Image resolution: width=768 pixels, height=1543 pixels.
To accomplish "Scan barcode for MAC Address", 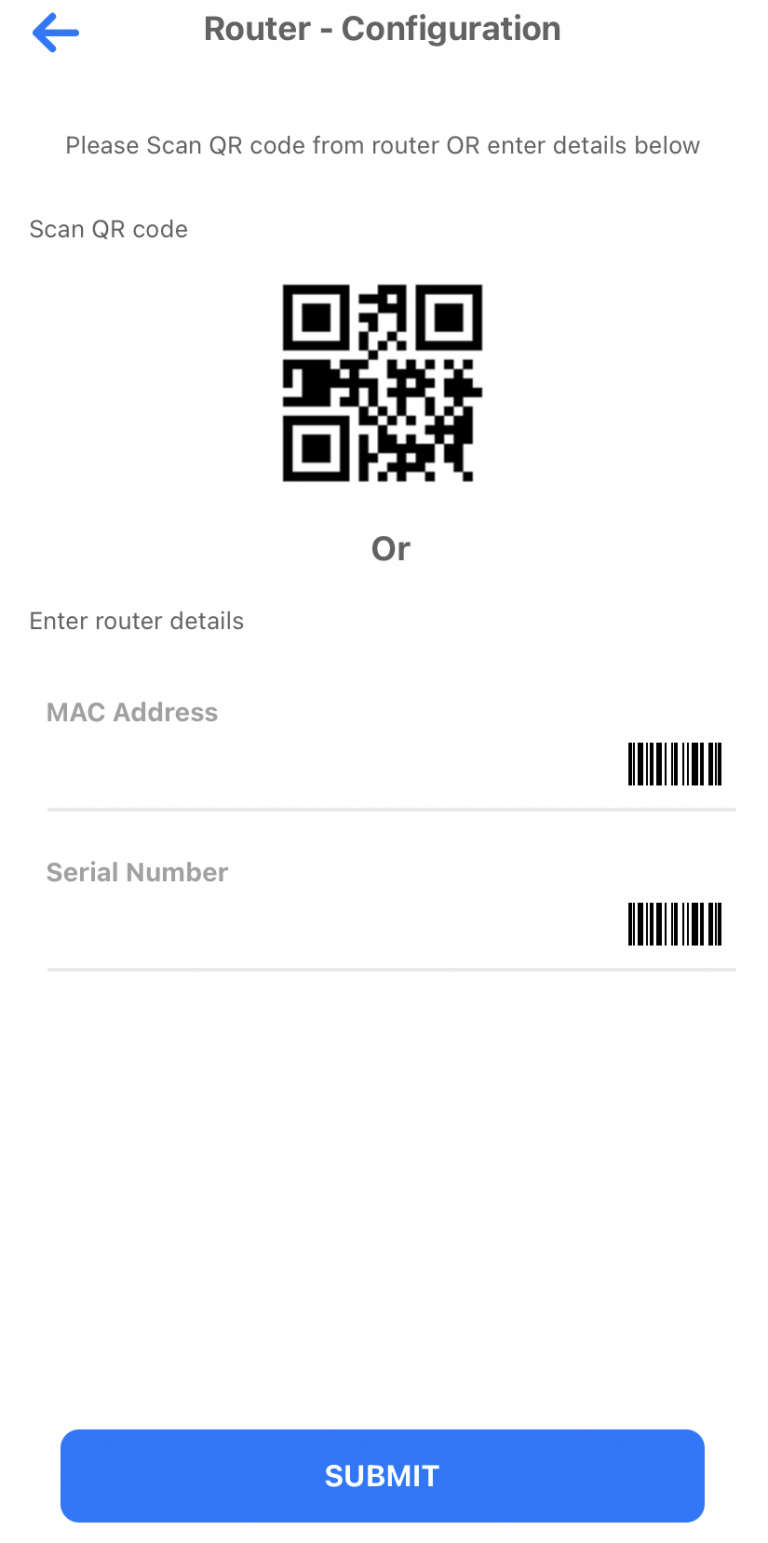I will coord(675,764).
